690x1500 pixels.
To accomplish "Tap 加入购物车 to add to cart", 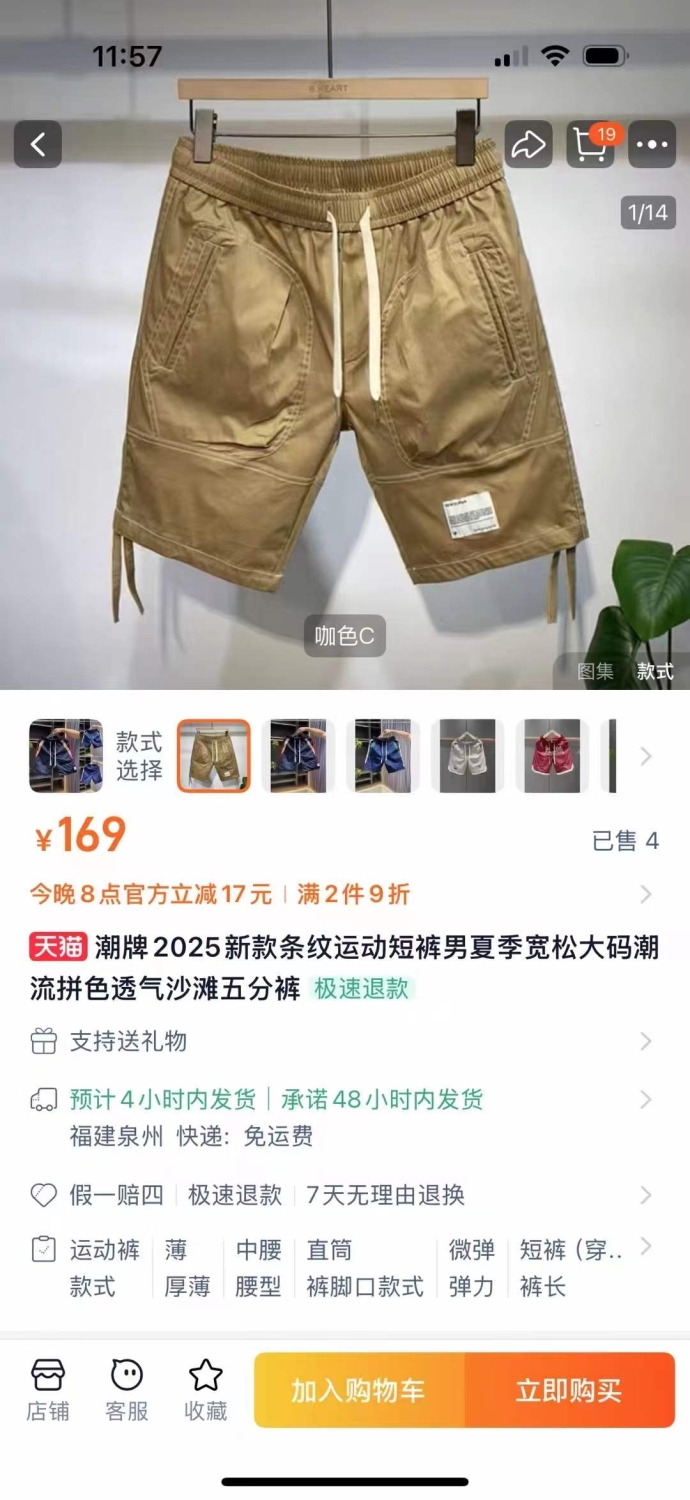I will pos(359,1390).
